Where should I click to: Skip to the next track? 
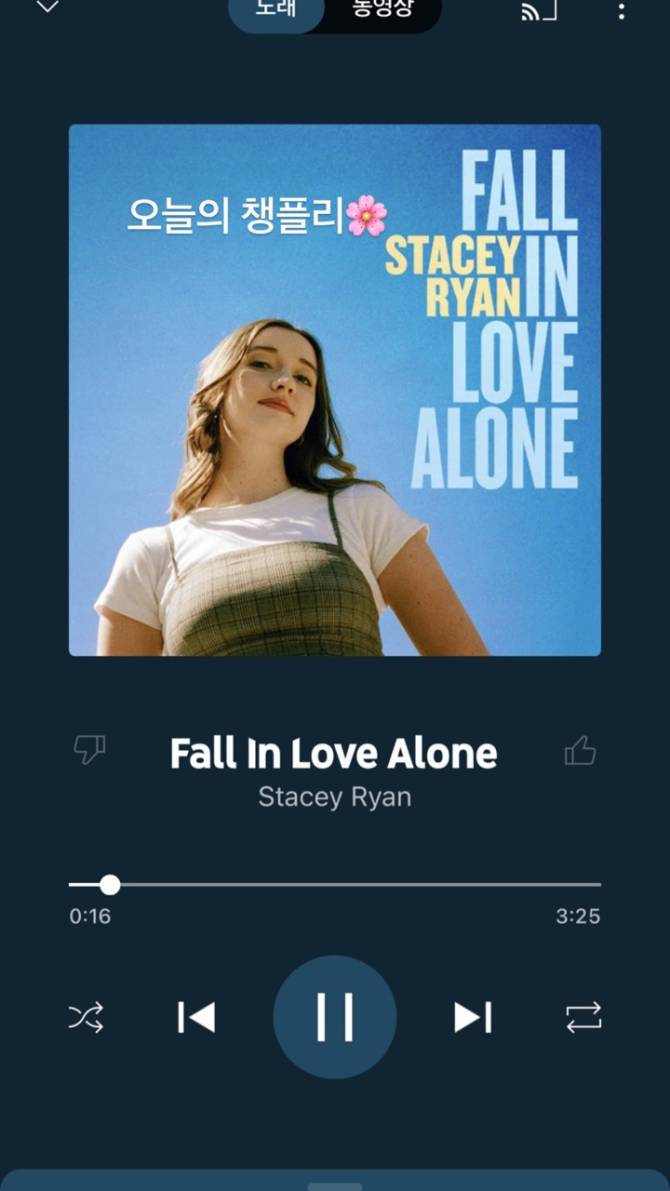(472, 1017)
